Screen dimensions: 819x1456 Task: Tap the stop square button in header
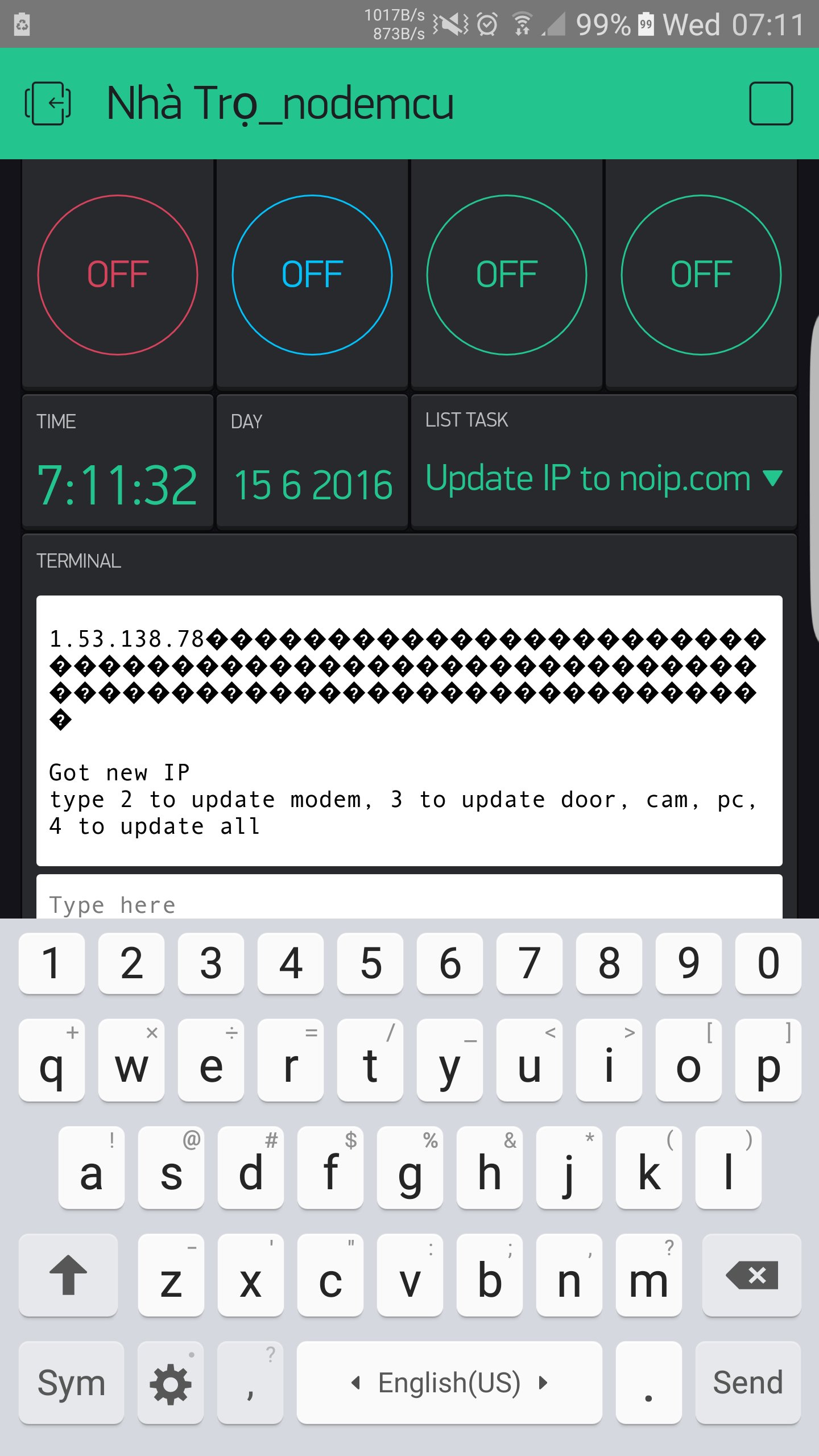[771, 104]
